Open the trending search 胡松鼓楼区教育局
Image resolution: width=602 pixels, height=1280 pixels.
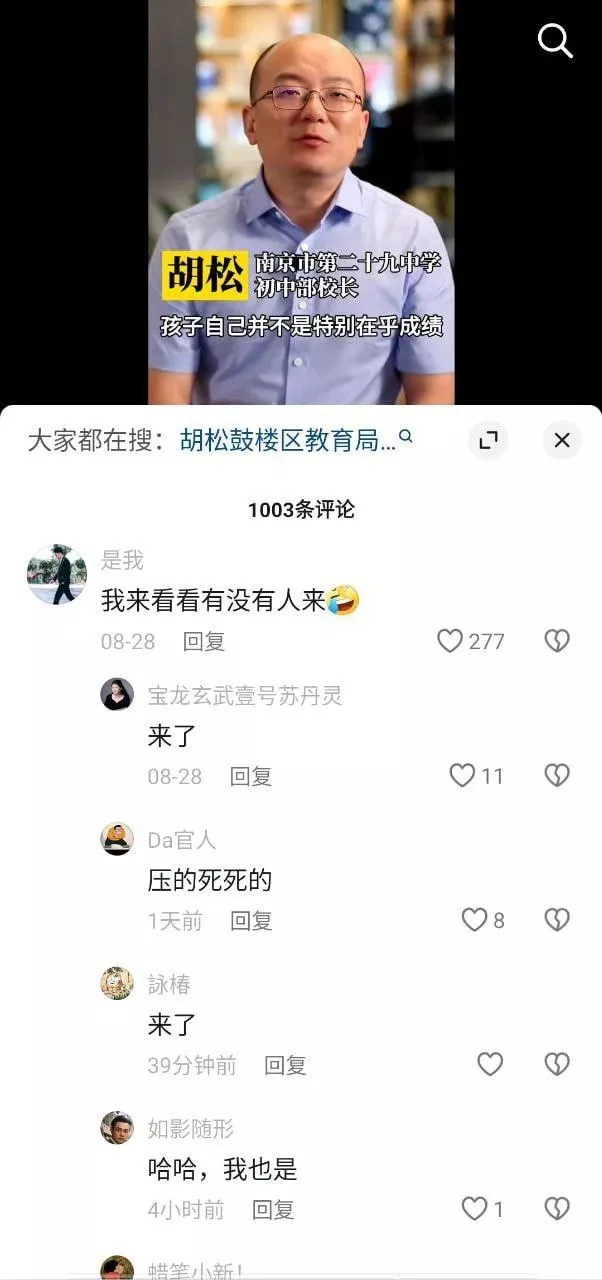pyautogui.click(x=296, y=440)
